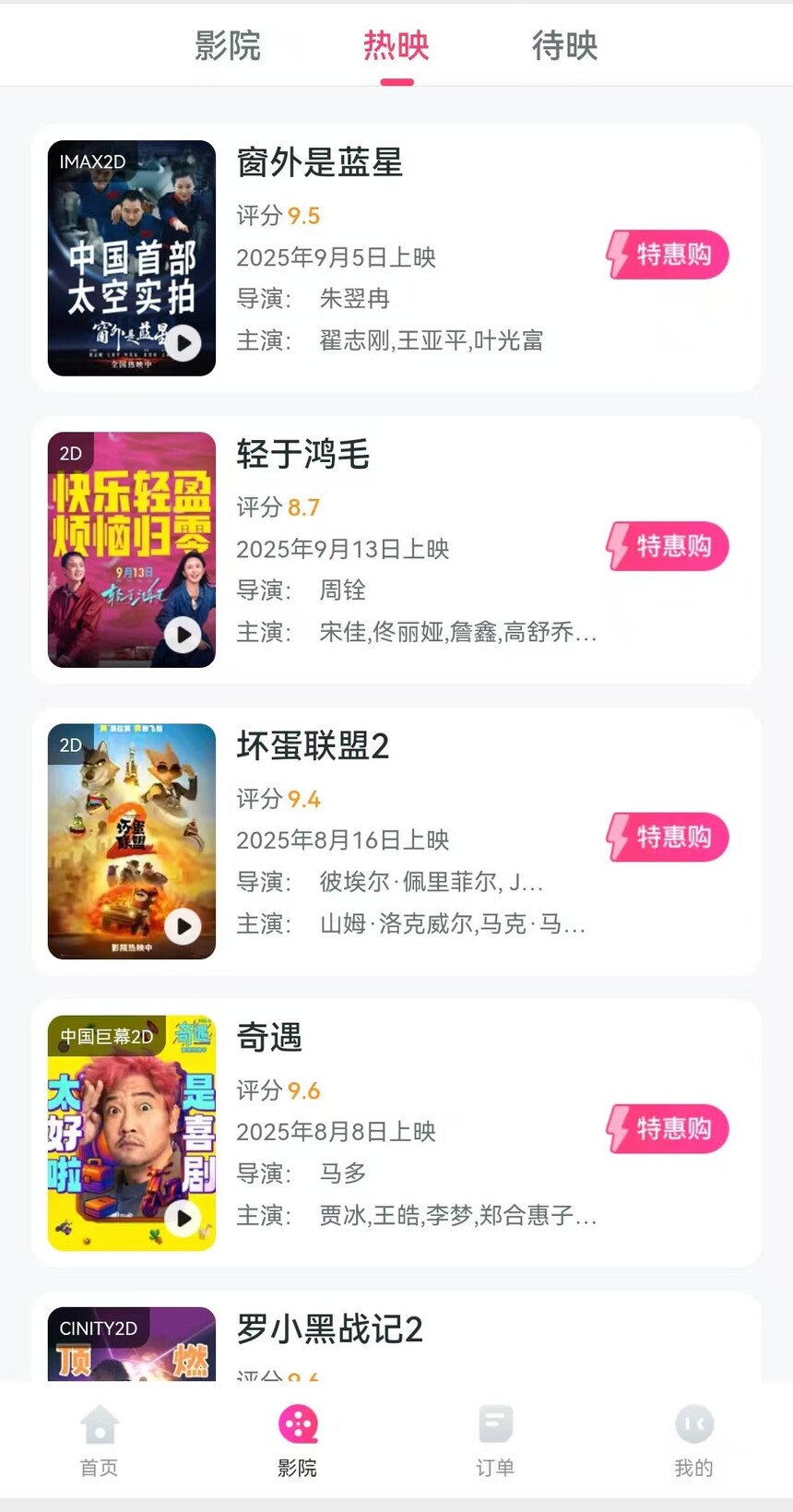Open the 订单 orders tab
This screenshot has height=1512, width=793.
(x=495, y=1440)
